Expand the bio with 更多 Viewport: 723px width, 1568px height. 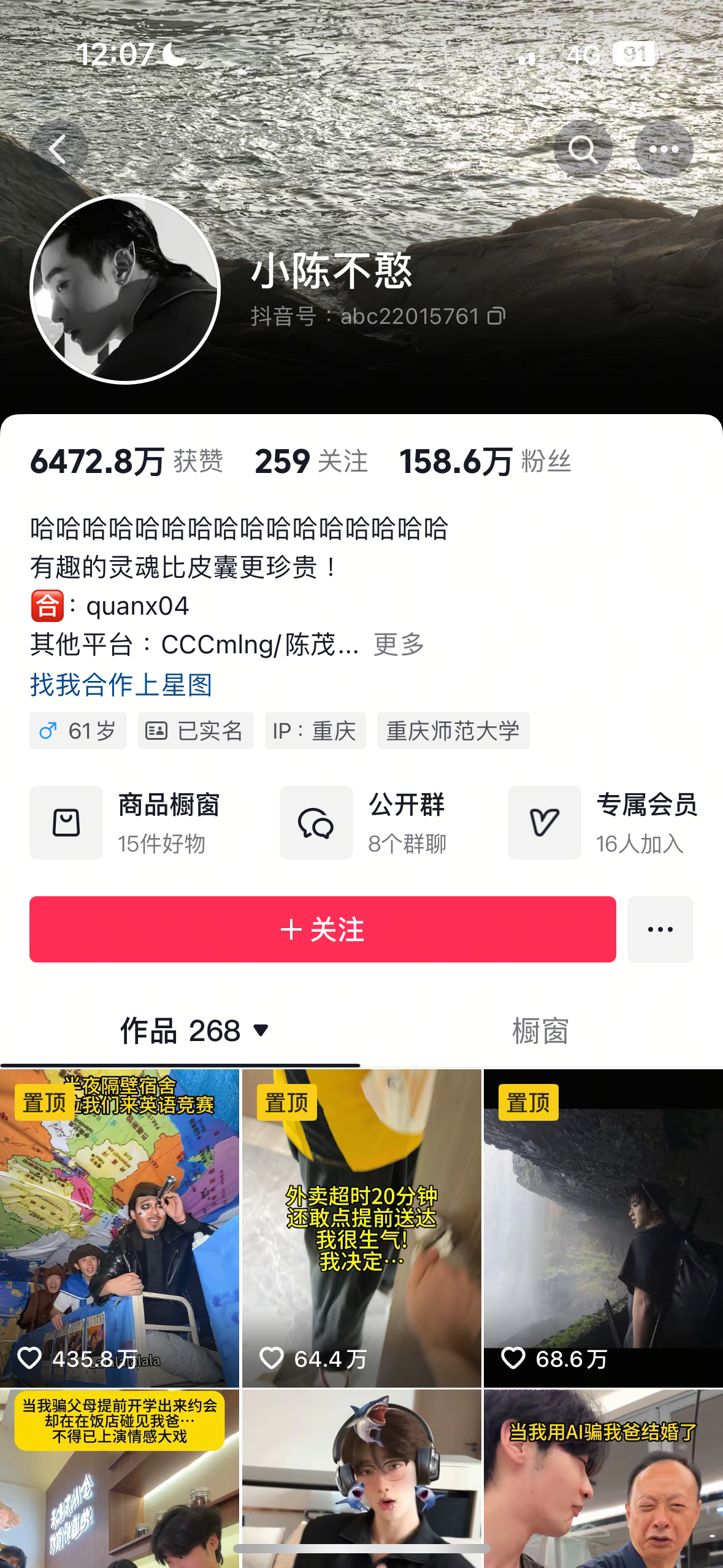click(399, 644)
